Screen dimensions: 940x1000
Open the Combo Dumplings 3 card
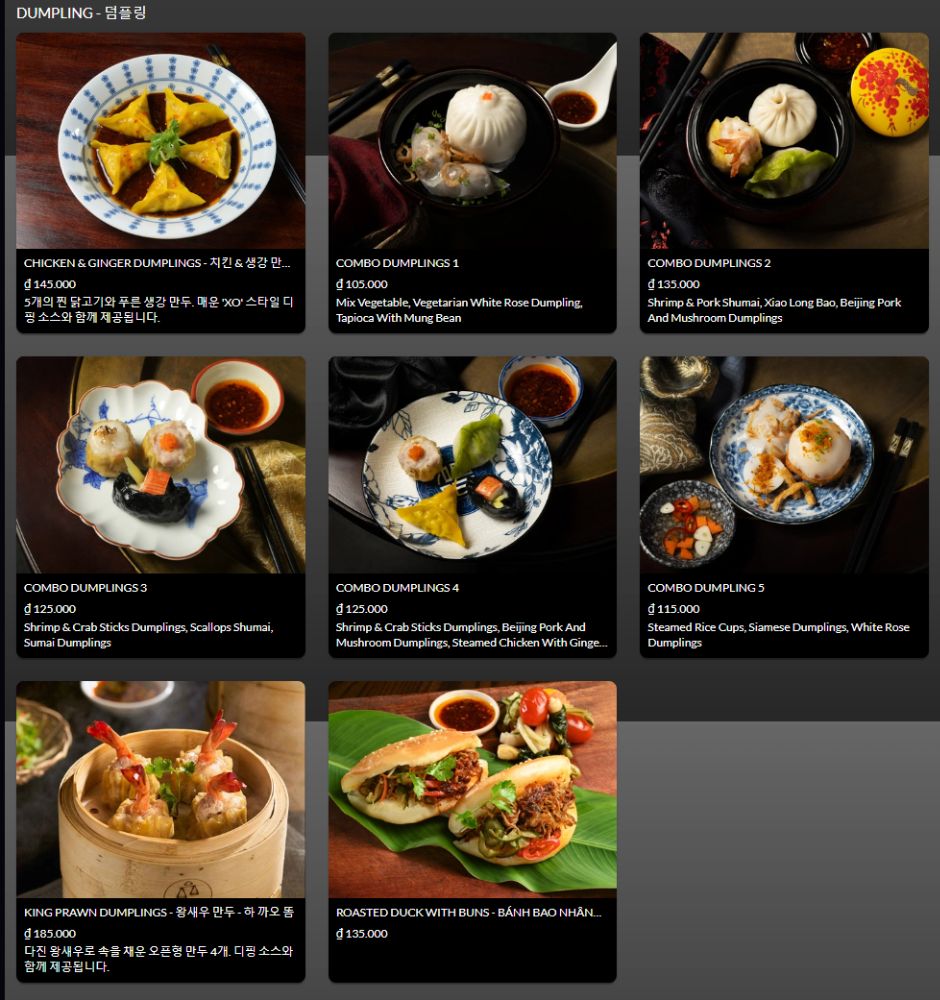[x=160, y=506]
